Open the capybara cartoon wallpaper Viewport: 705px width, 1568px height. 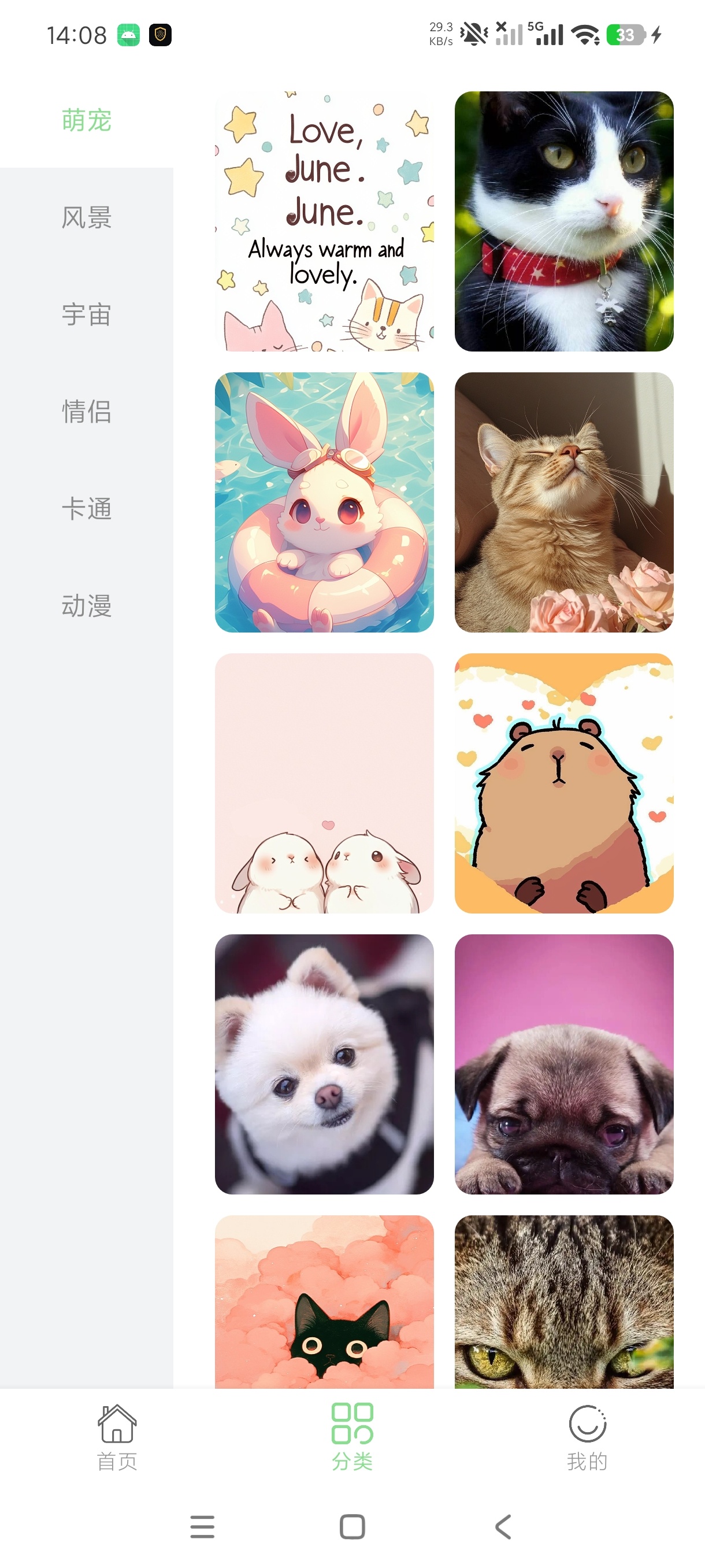(x=564, y=783)
